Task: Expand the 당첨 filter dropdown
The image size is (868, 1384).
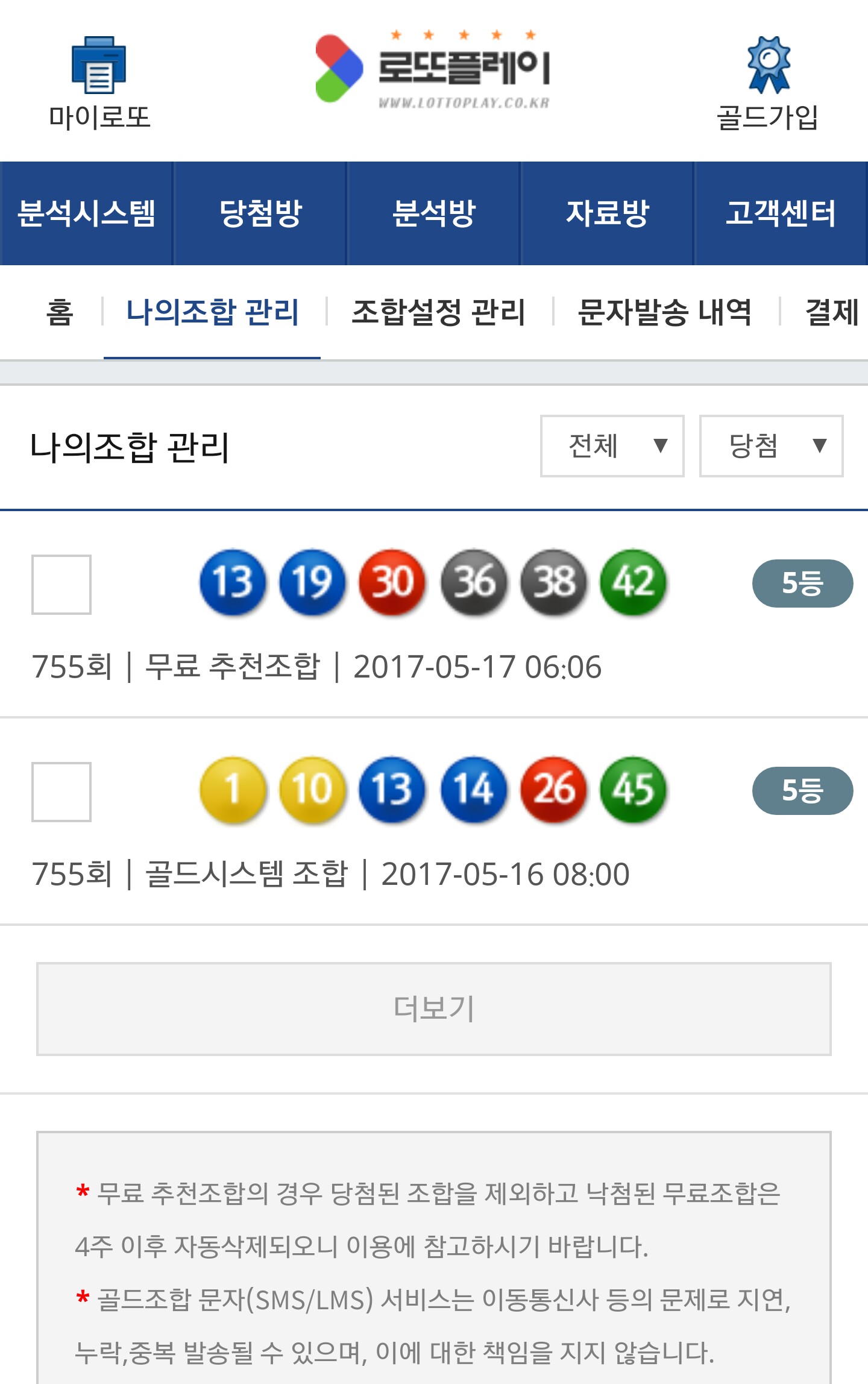Action: (771, 446)
